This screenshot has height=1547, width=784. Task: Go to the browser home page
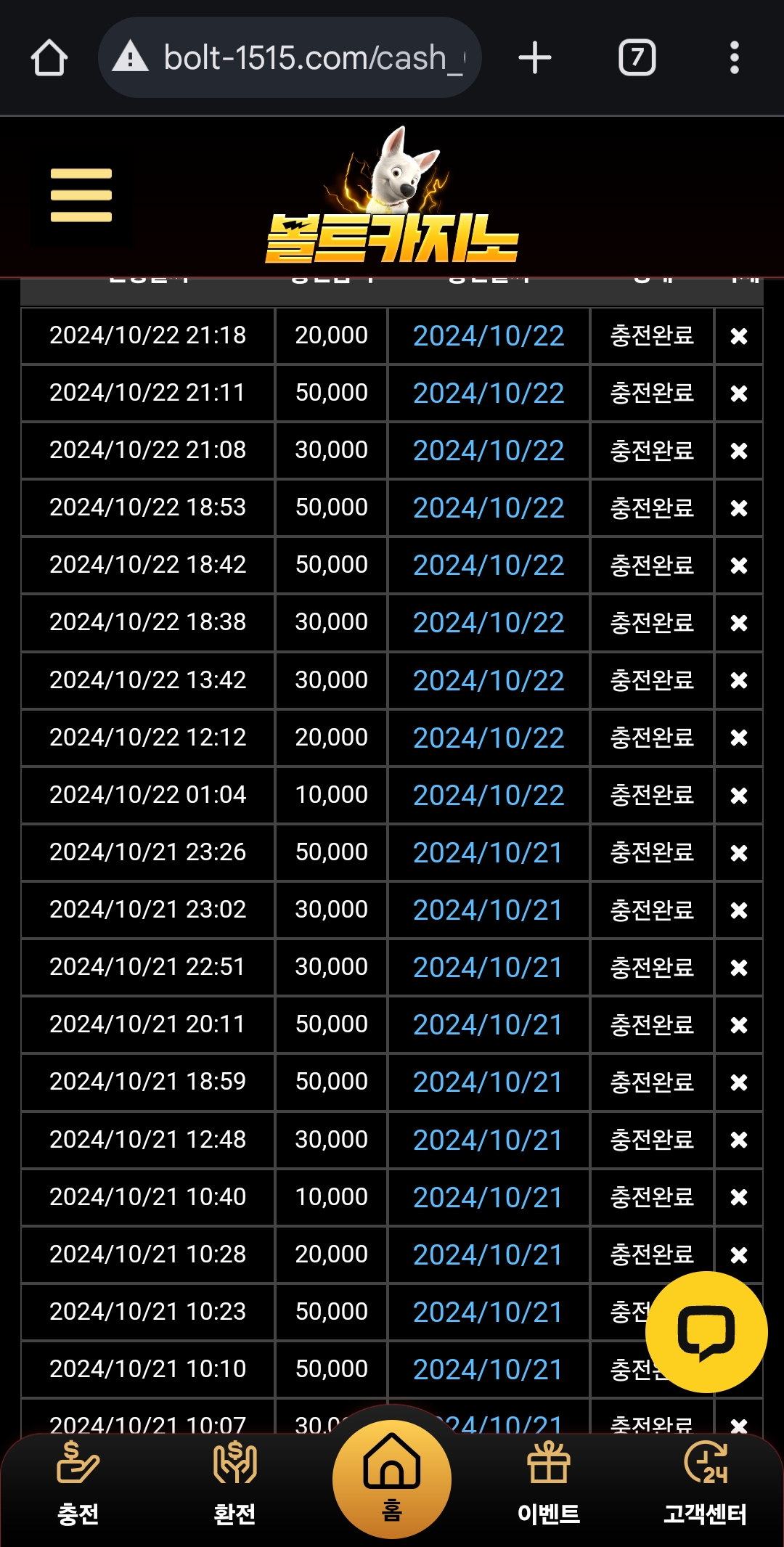click(x=49, y=58)
